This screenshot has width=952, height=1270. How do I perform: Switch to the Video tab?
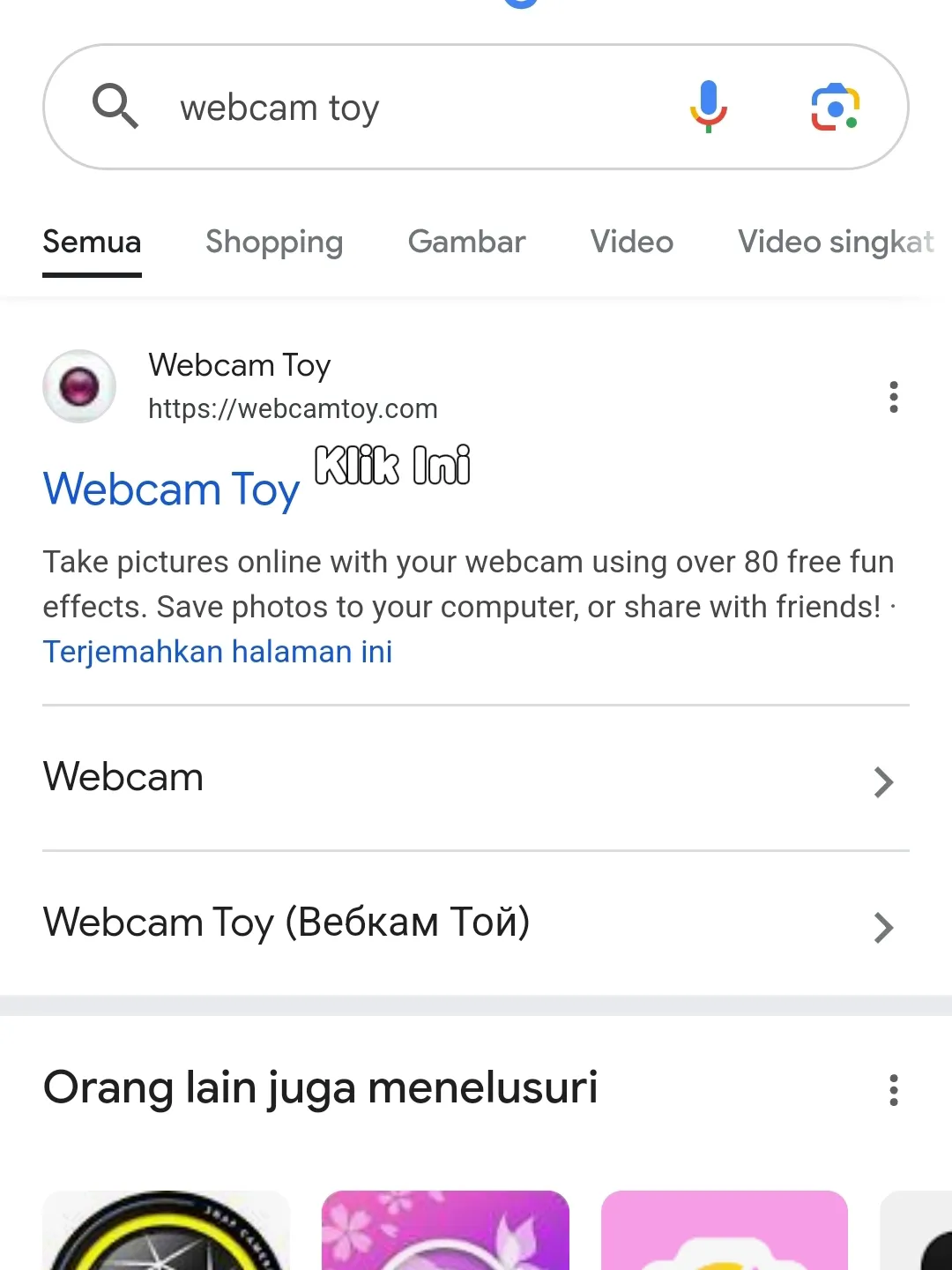[631, 242]
